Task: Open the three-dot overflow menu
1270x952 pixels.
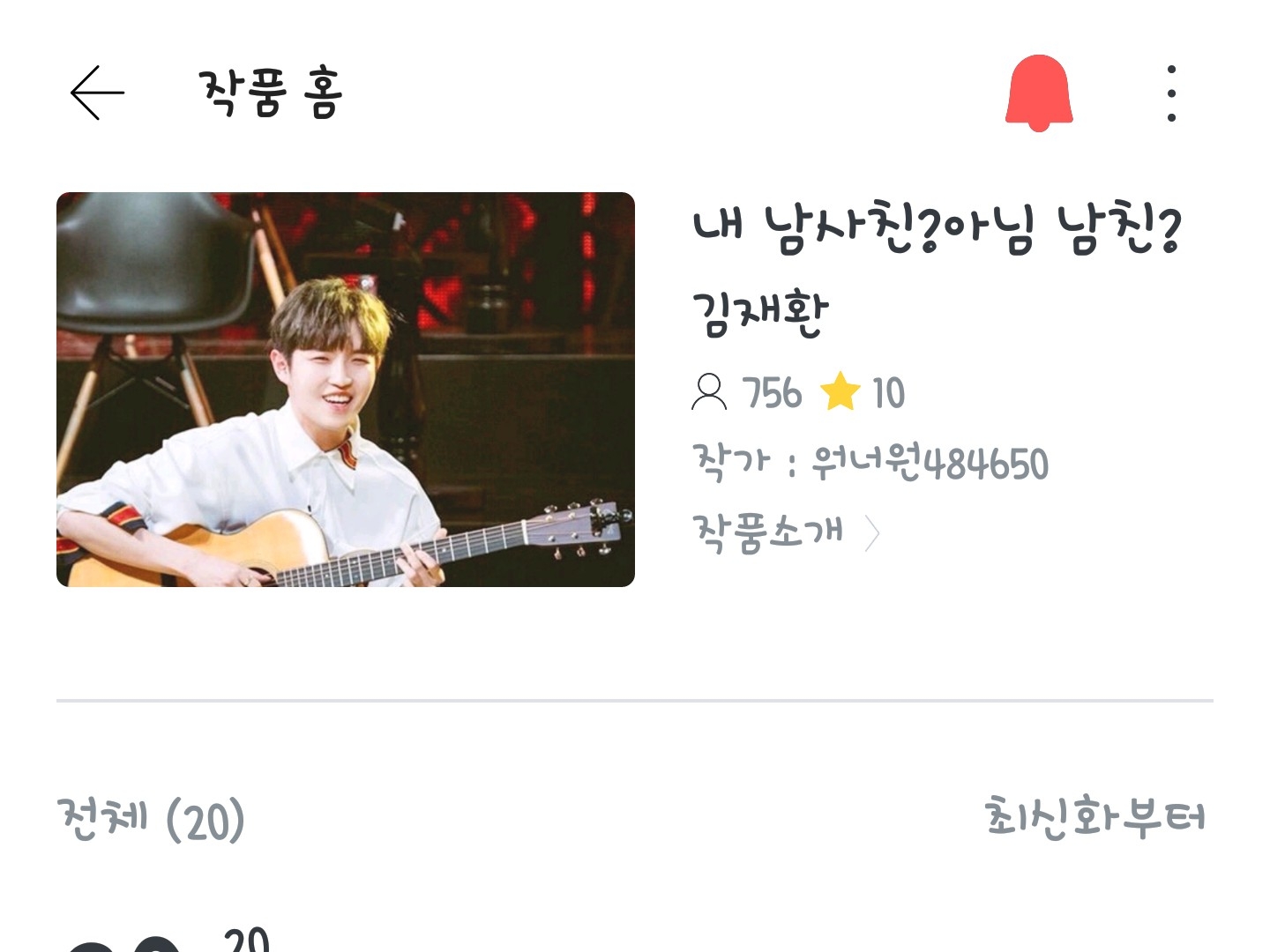Action: tap(1171, 93)
